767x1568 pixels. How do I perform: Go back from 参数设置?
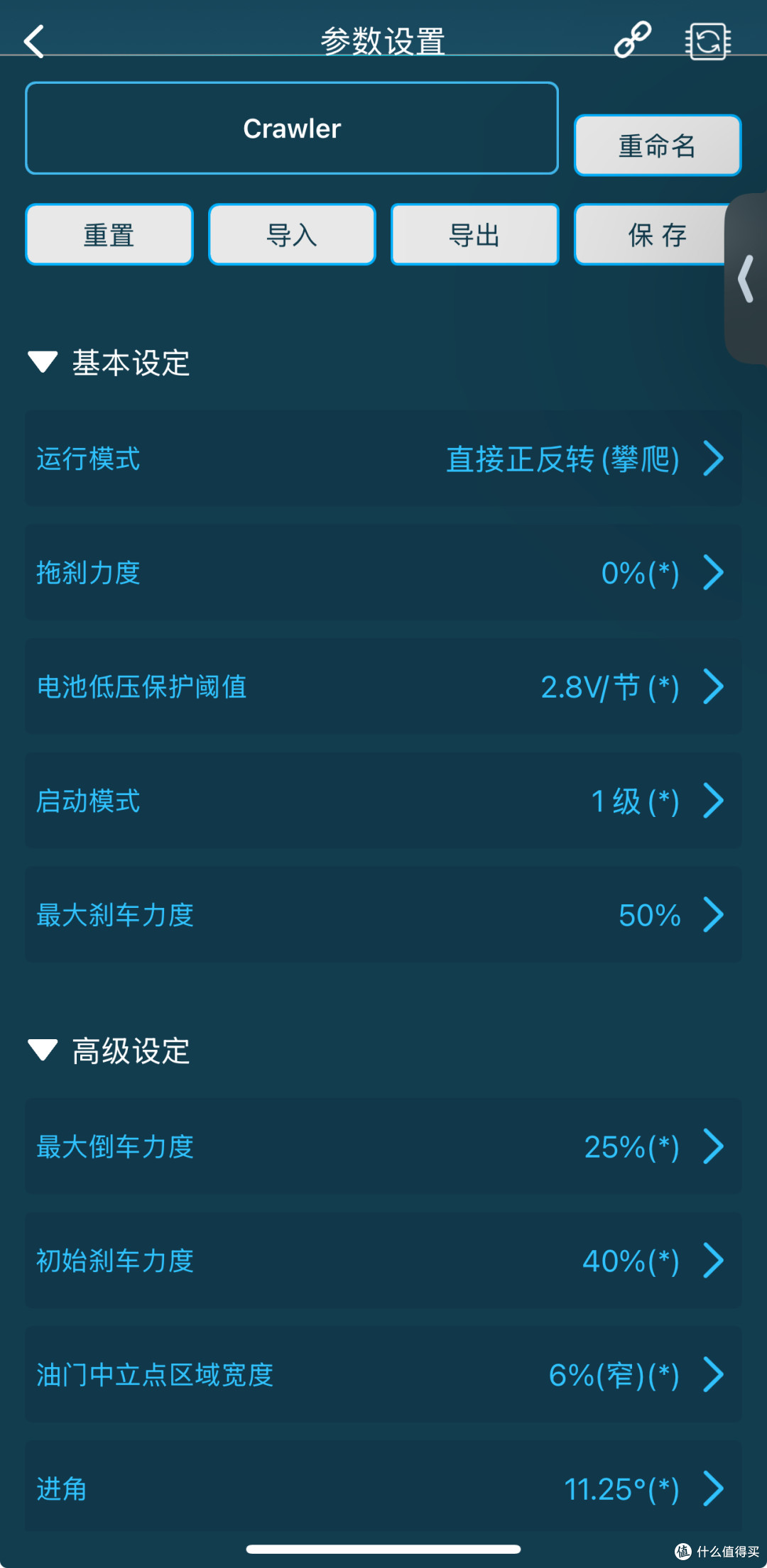pos(34,41)
